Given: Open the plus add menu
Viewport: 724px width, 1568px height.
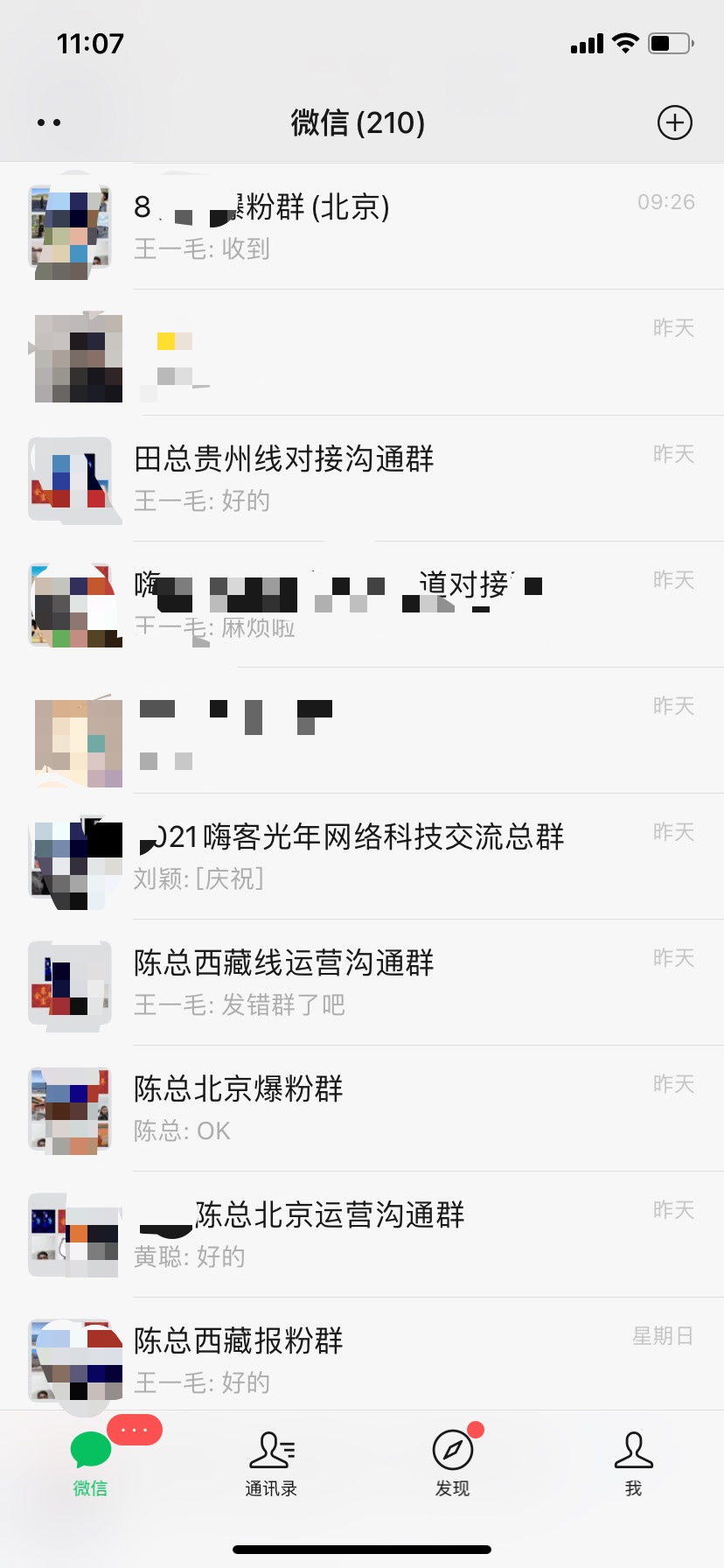Looking at the screenshot, I should (674, 122).
